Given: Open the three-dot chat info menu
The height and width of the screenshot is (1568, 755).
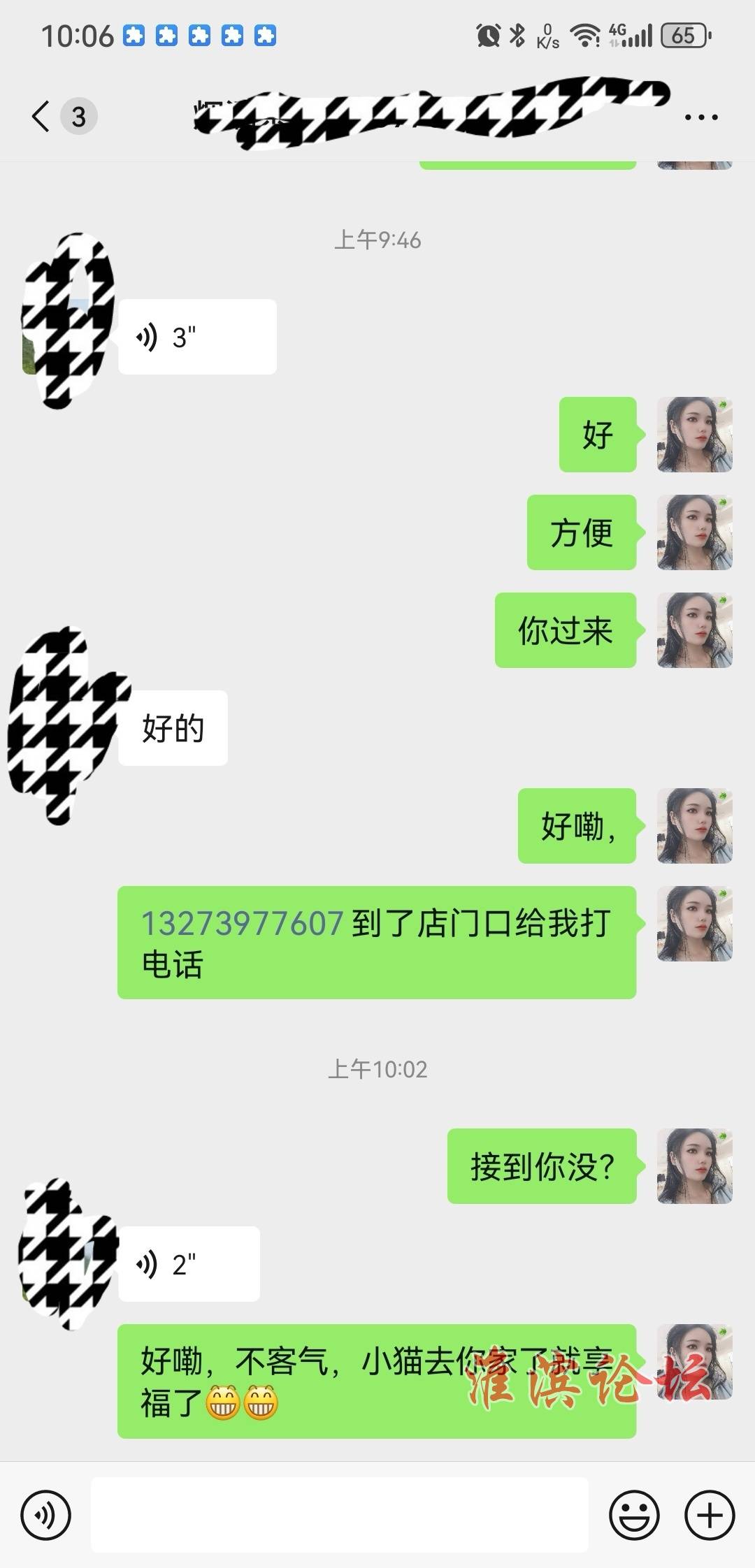Looking at the screenshot, I should tap(701, 117).
